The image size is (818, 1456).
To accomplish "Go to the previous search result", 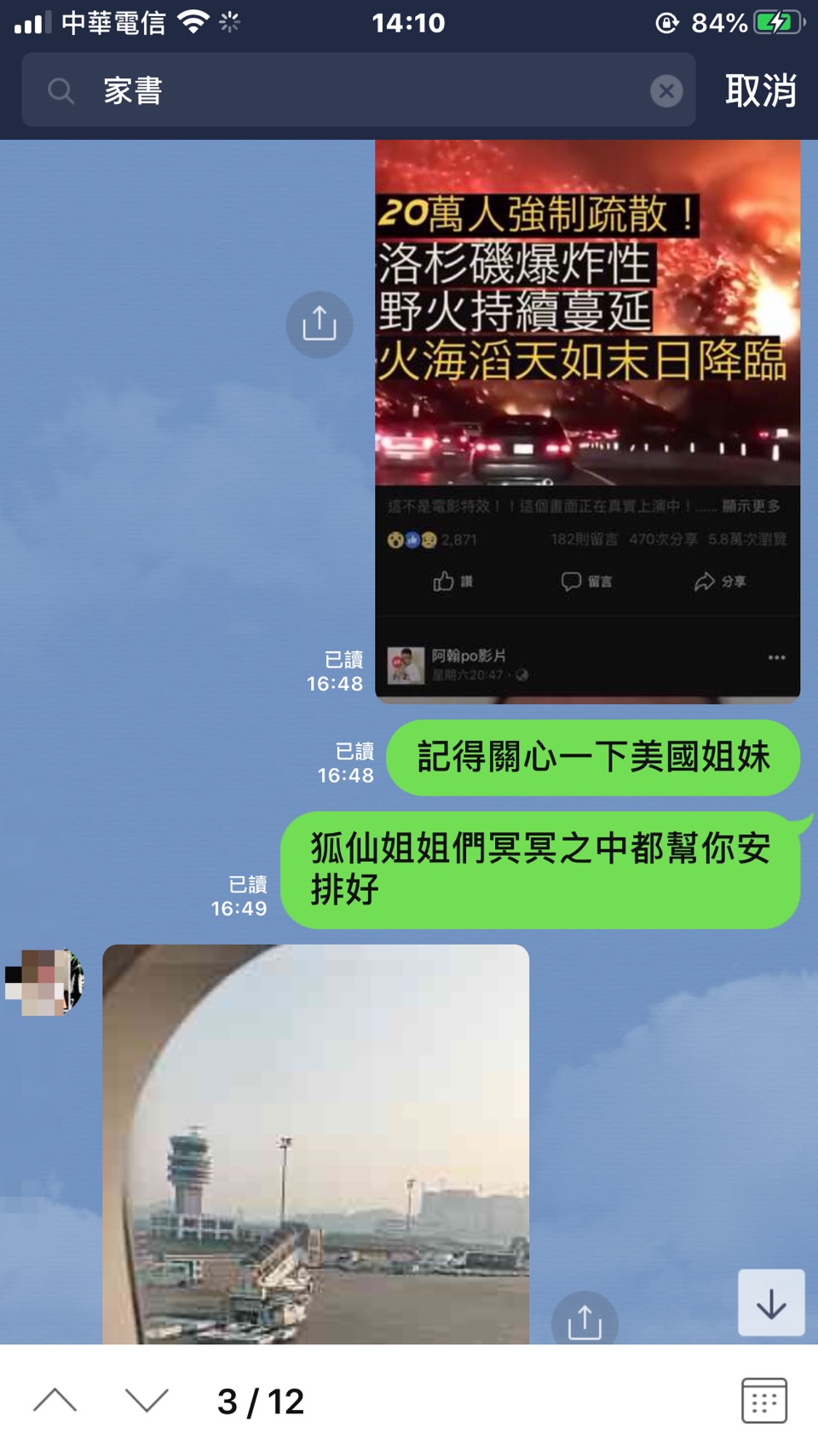I will [55, 1401].
